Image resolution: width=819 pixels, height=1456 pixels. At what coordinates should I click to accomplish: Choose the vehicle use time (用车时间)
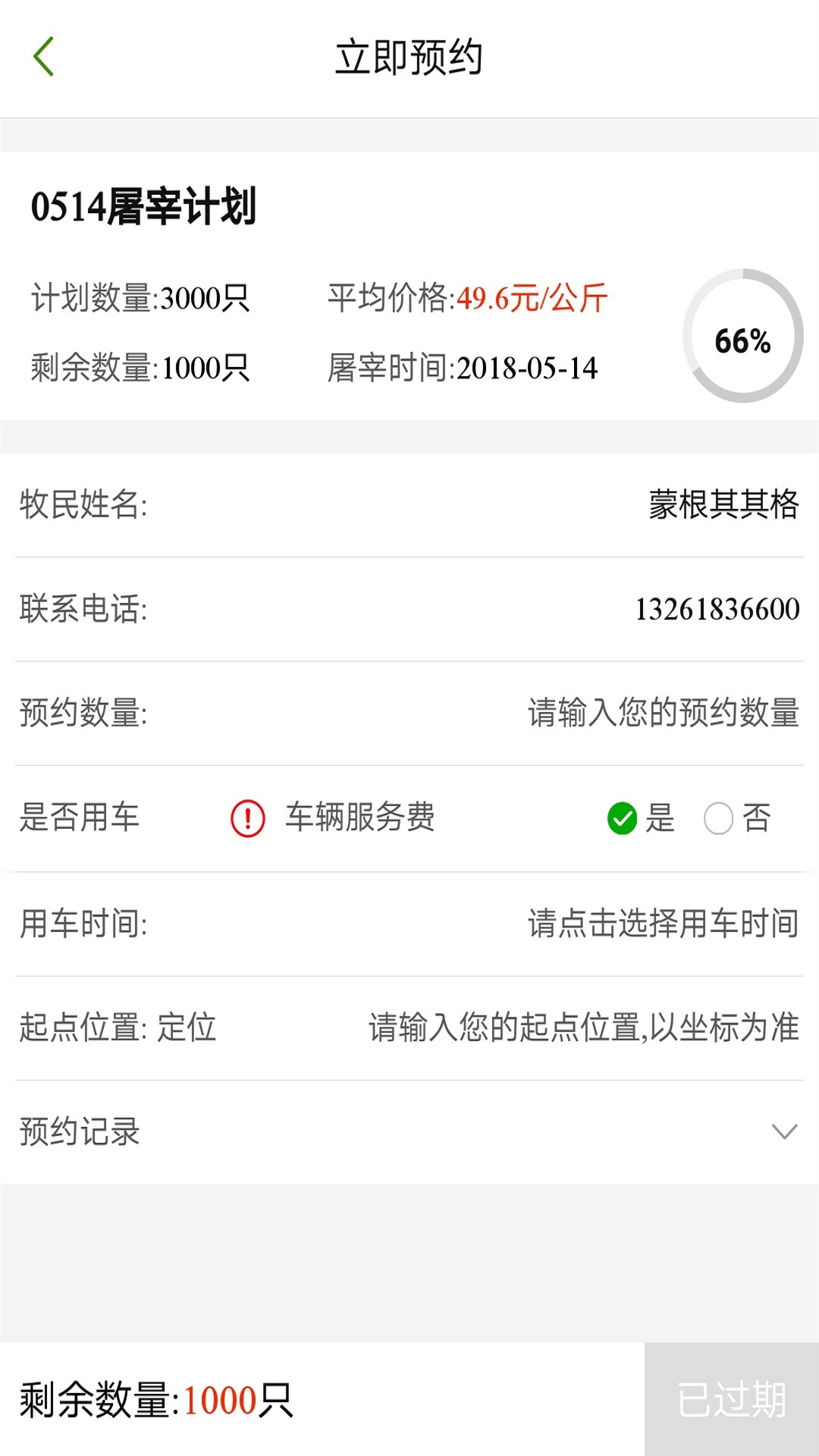coord(663,924)
